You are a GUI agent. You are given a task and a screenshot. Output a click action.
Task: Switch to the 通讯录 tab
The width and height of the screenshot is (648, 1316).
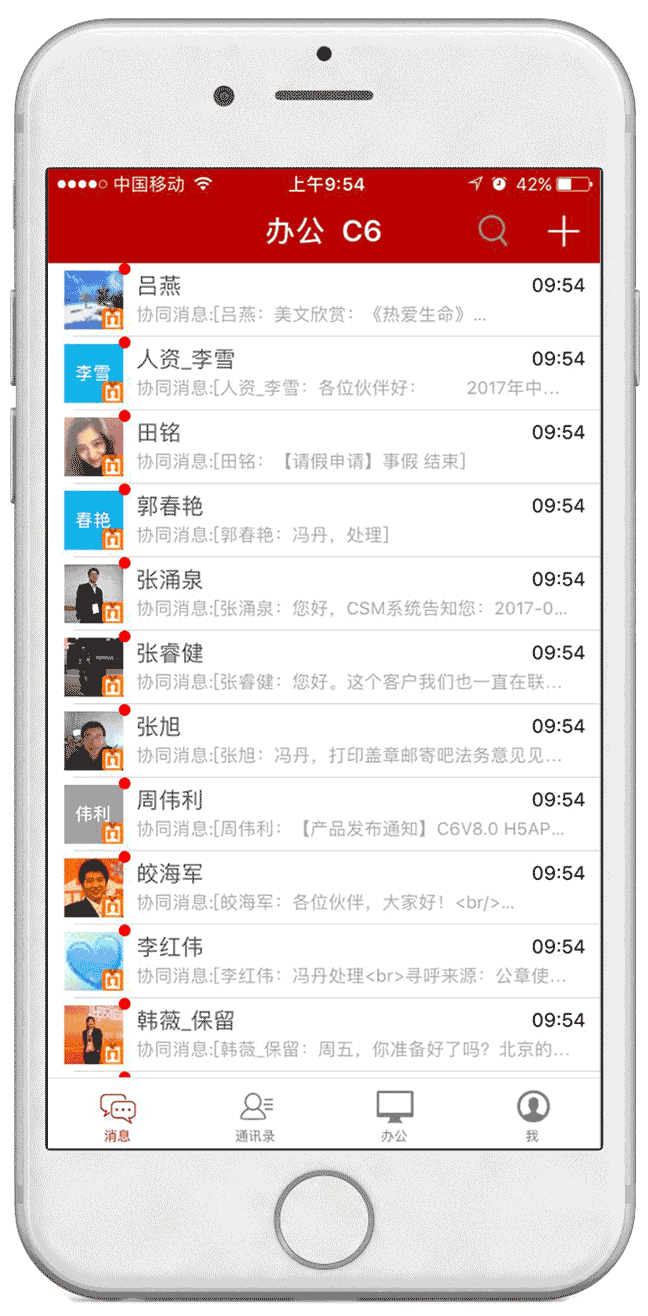point(255,1116)
